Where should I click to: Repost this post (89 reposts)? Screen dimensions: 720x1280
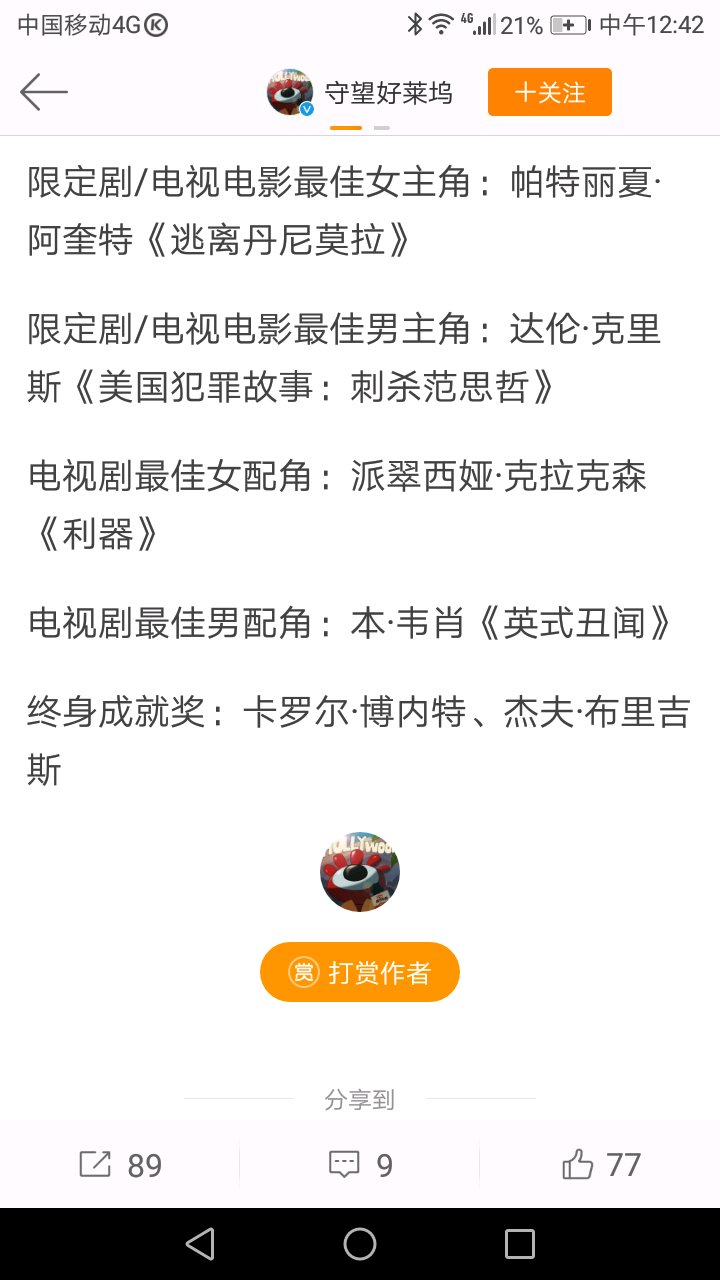coord(120,1165)
